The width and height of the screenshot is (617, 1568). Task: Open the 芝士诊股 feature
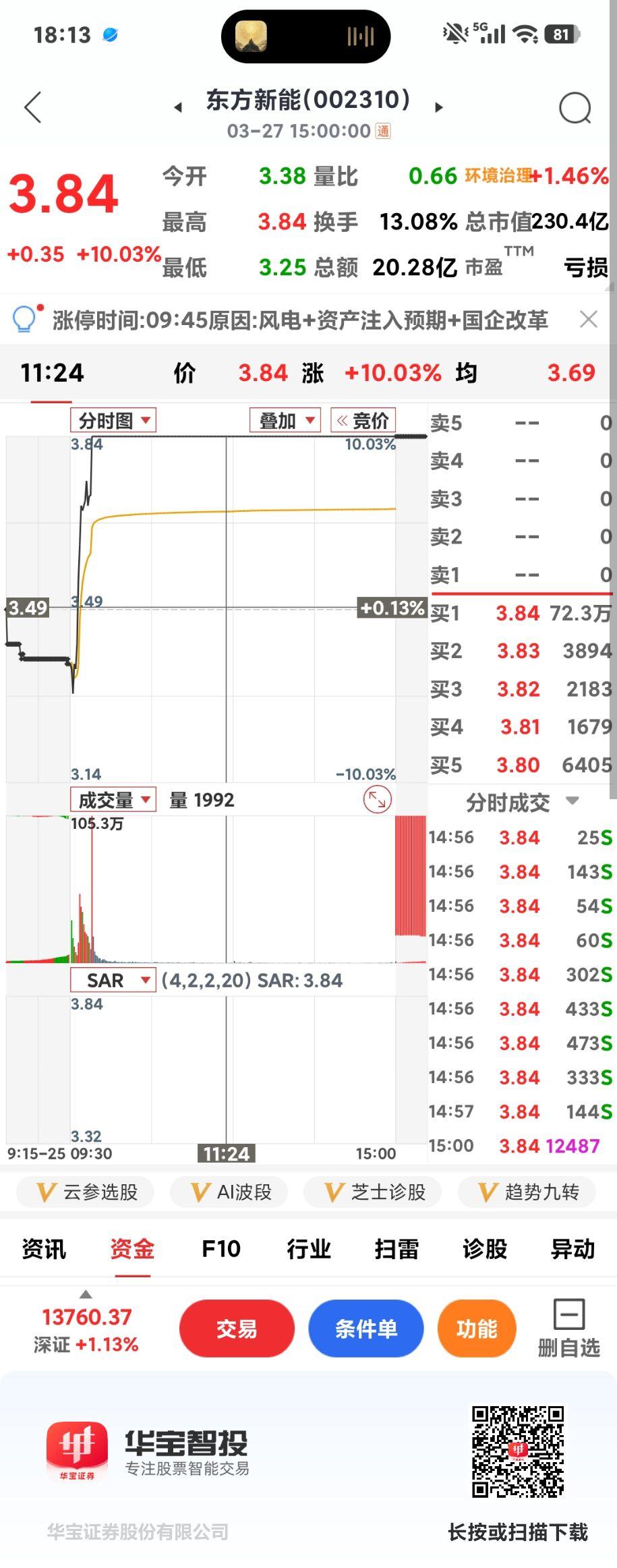tap(375, 1192)
